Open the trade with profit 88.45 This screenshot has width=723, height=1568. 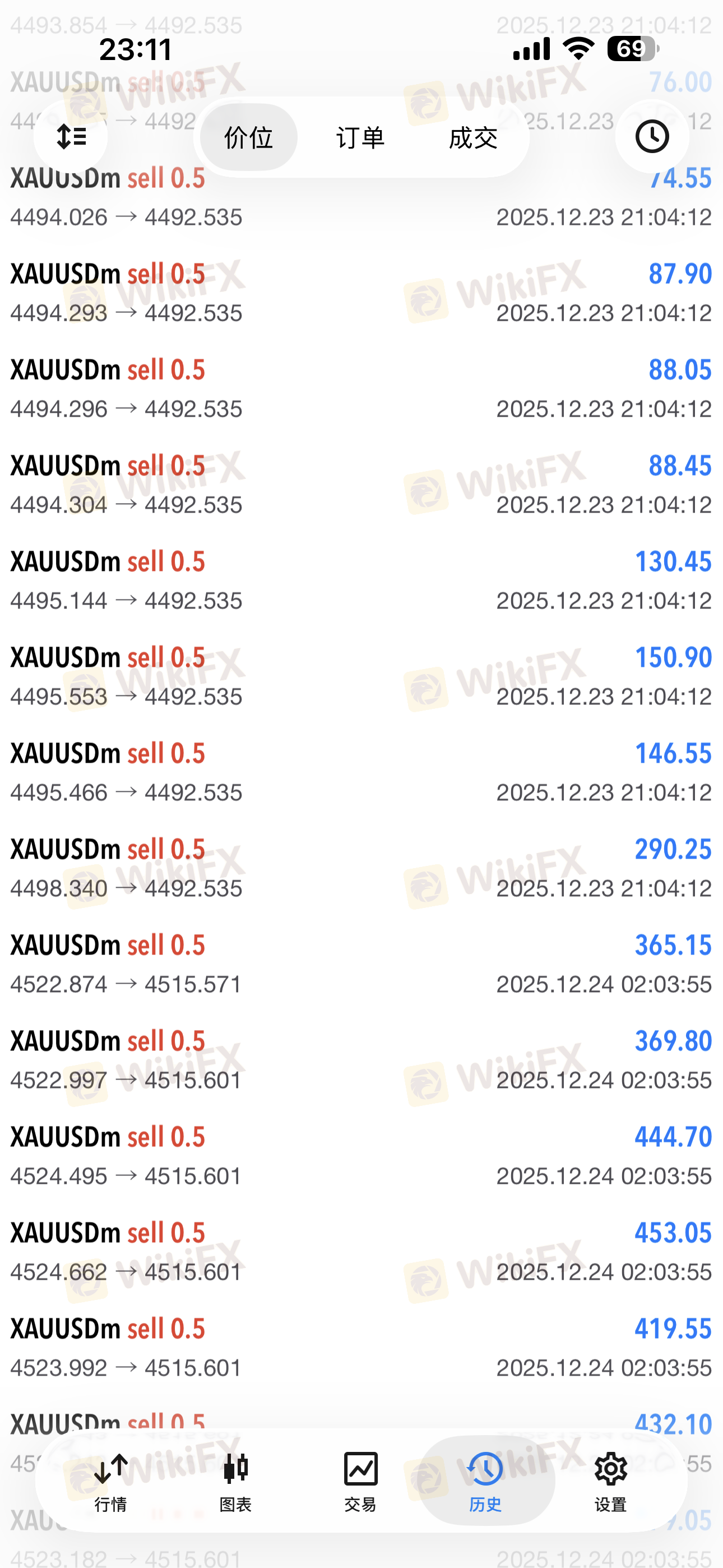[x=361, y=485]
